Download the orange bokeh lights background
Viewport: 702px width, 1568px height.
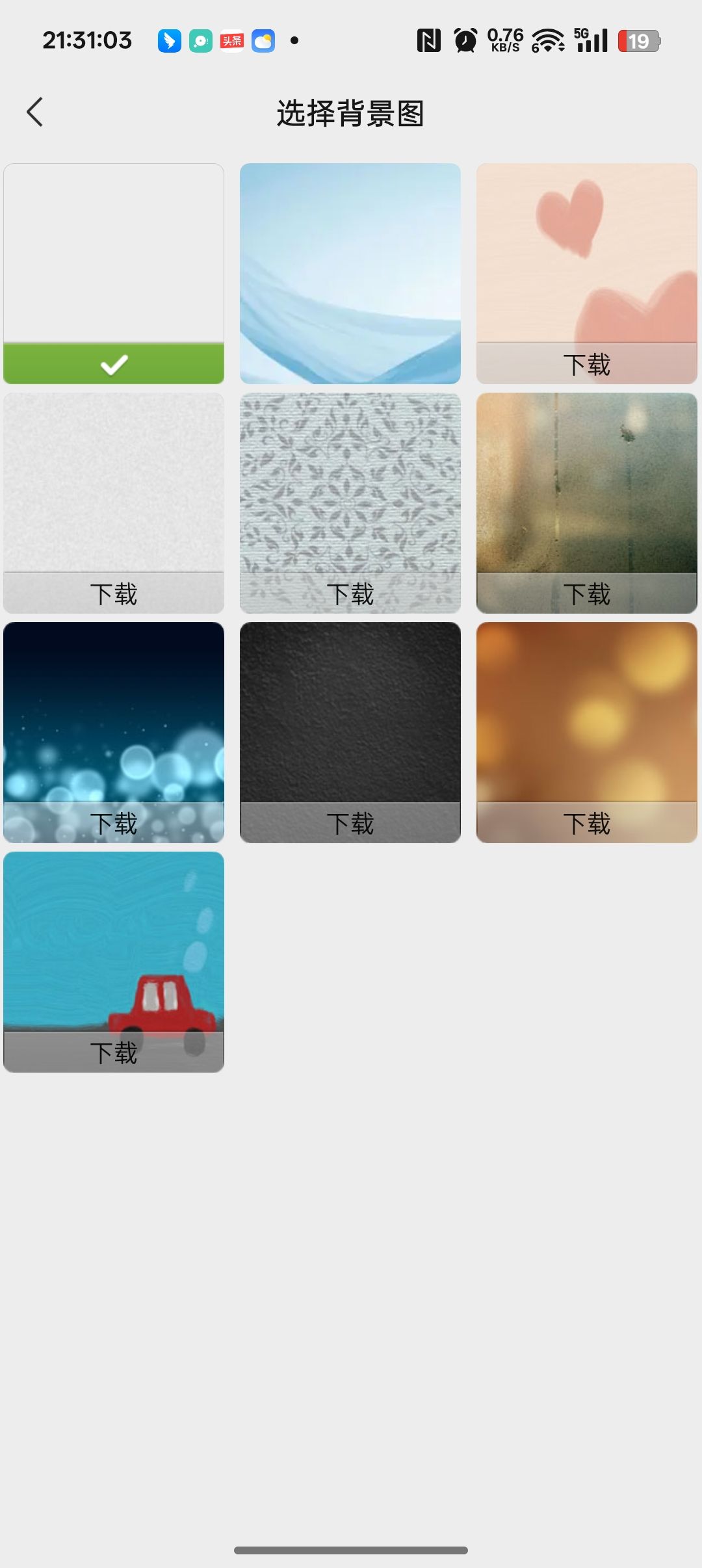point(586,823)
